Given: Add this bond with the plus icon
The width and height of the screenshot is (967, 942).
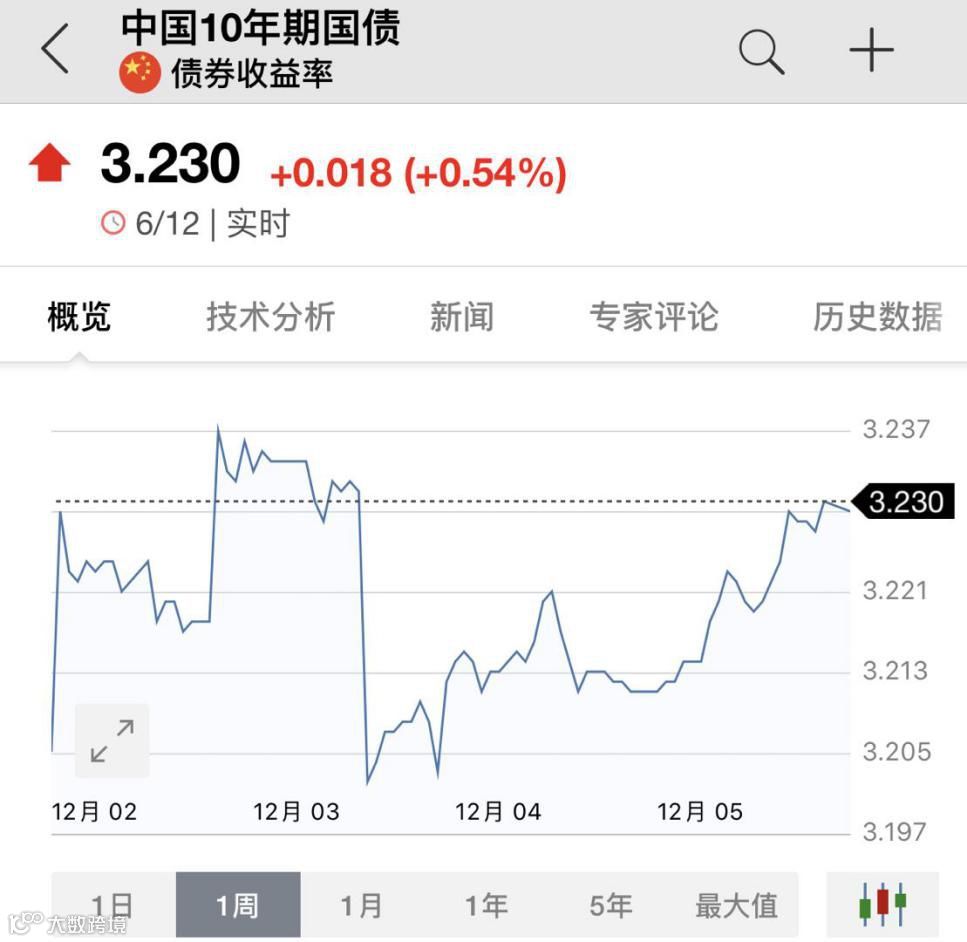Looking at the screenshot, I should point(871,50).
